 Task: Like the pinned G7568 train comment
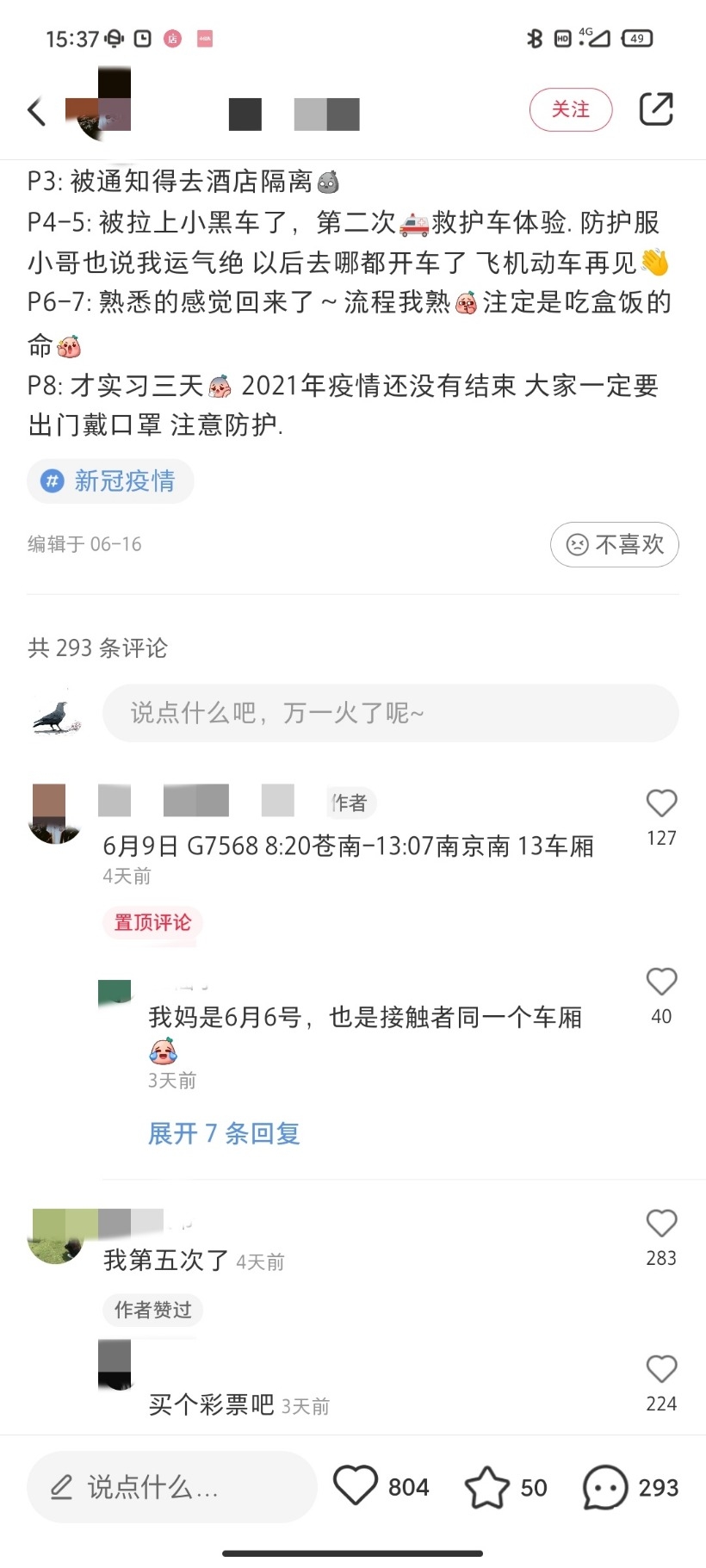(x=661, y=803)
